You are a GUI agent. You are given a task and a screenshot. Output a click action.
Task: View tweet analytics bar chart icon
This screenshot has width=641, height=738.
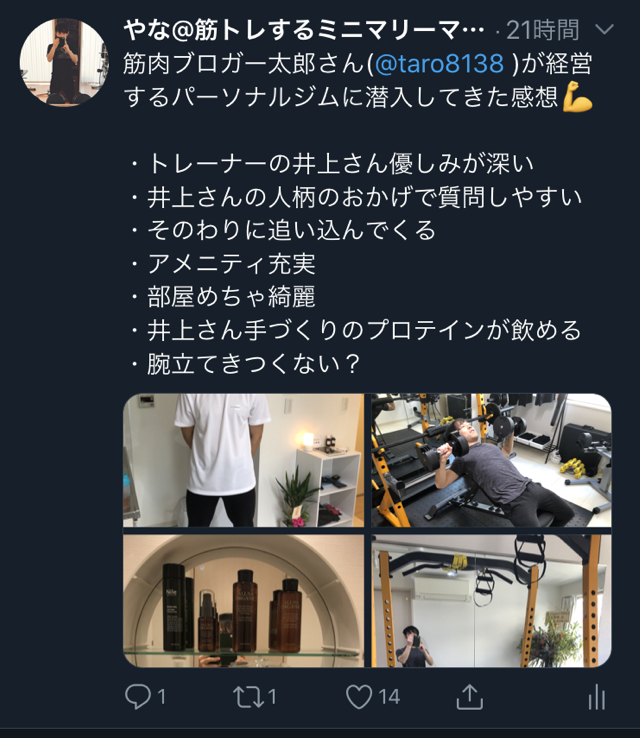[596, 697]
